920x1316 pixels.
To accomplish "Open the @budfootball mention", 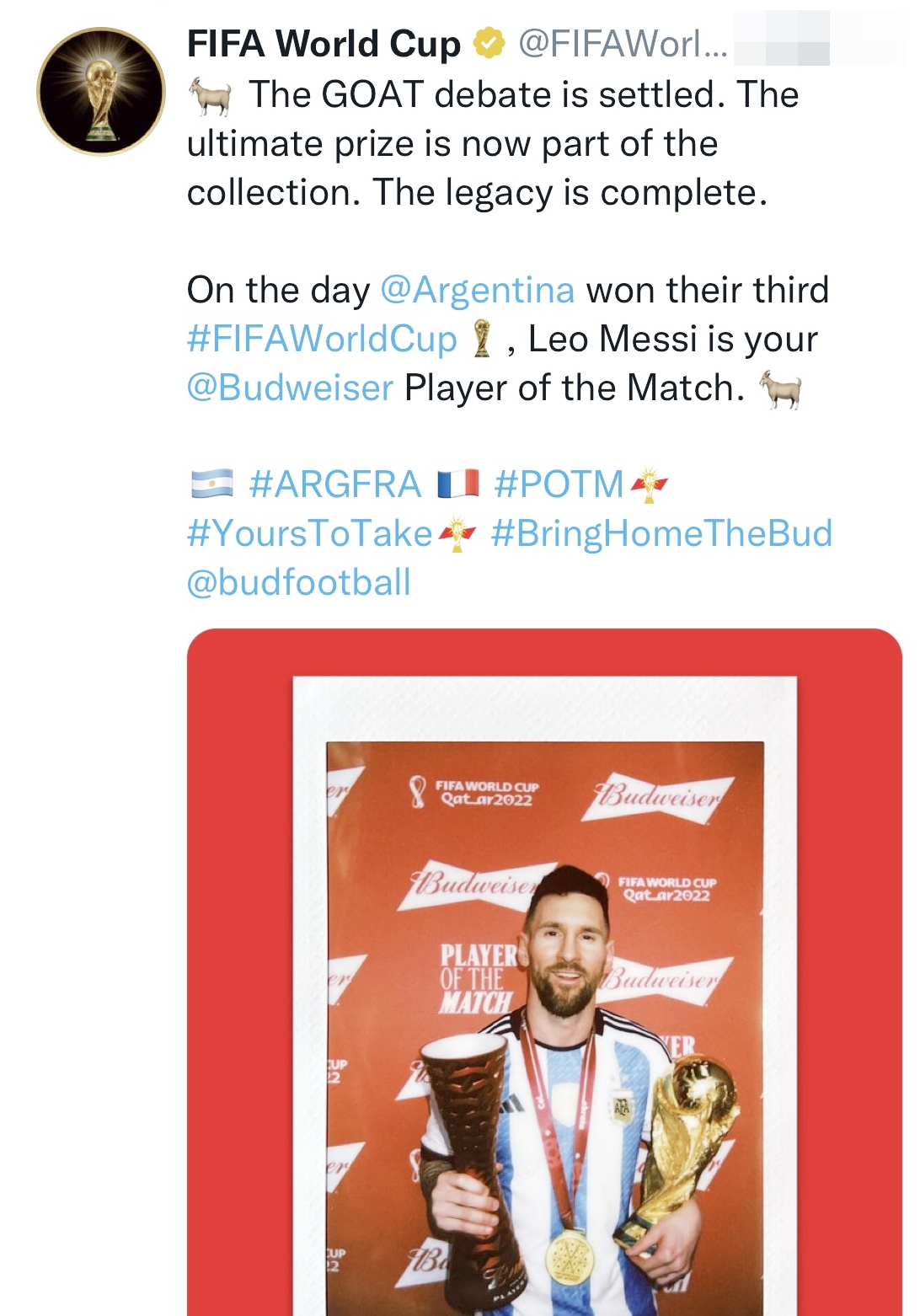I will tap(298, 583).
